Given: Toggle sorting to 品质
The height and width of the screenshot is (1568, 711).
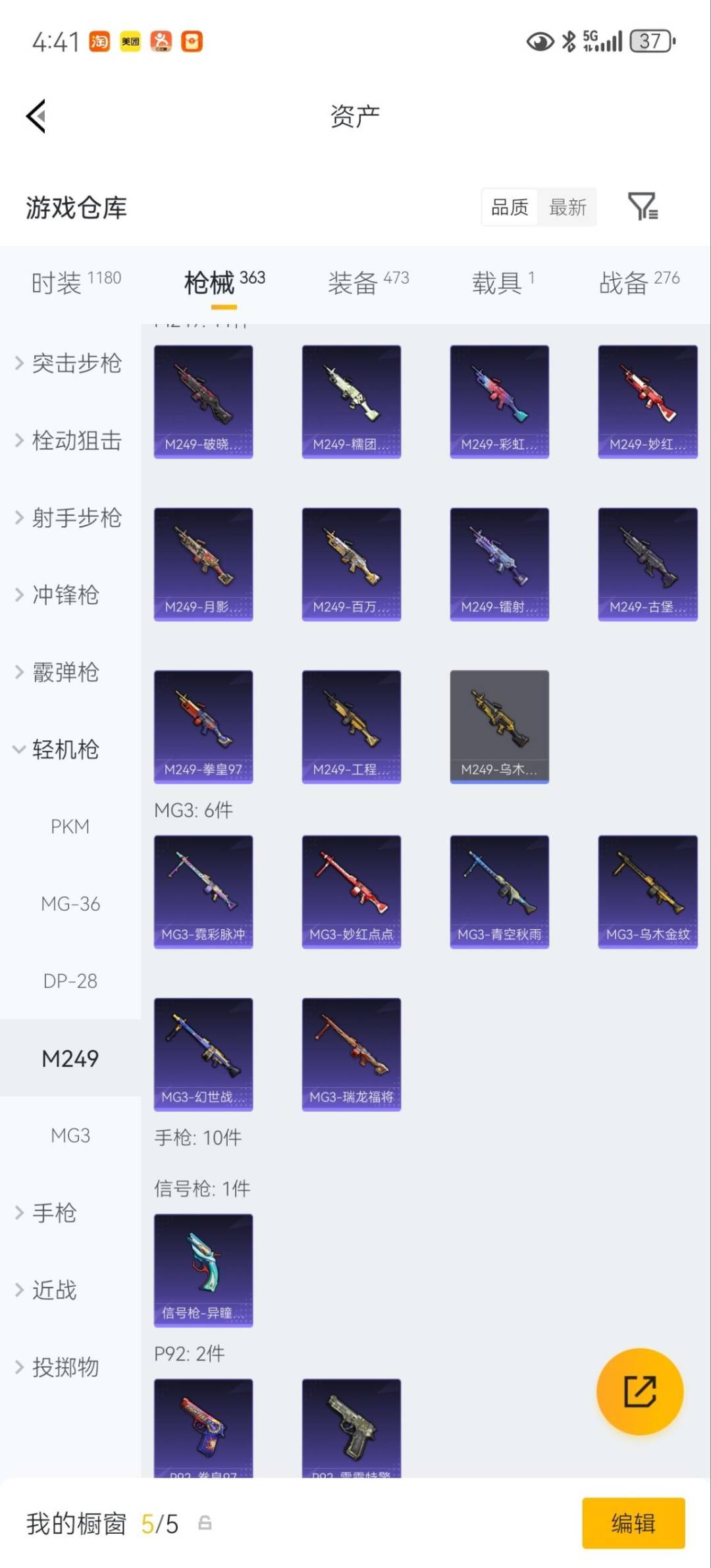Looking at the screenshot, I should pos(508,207).
